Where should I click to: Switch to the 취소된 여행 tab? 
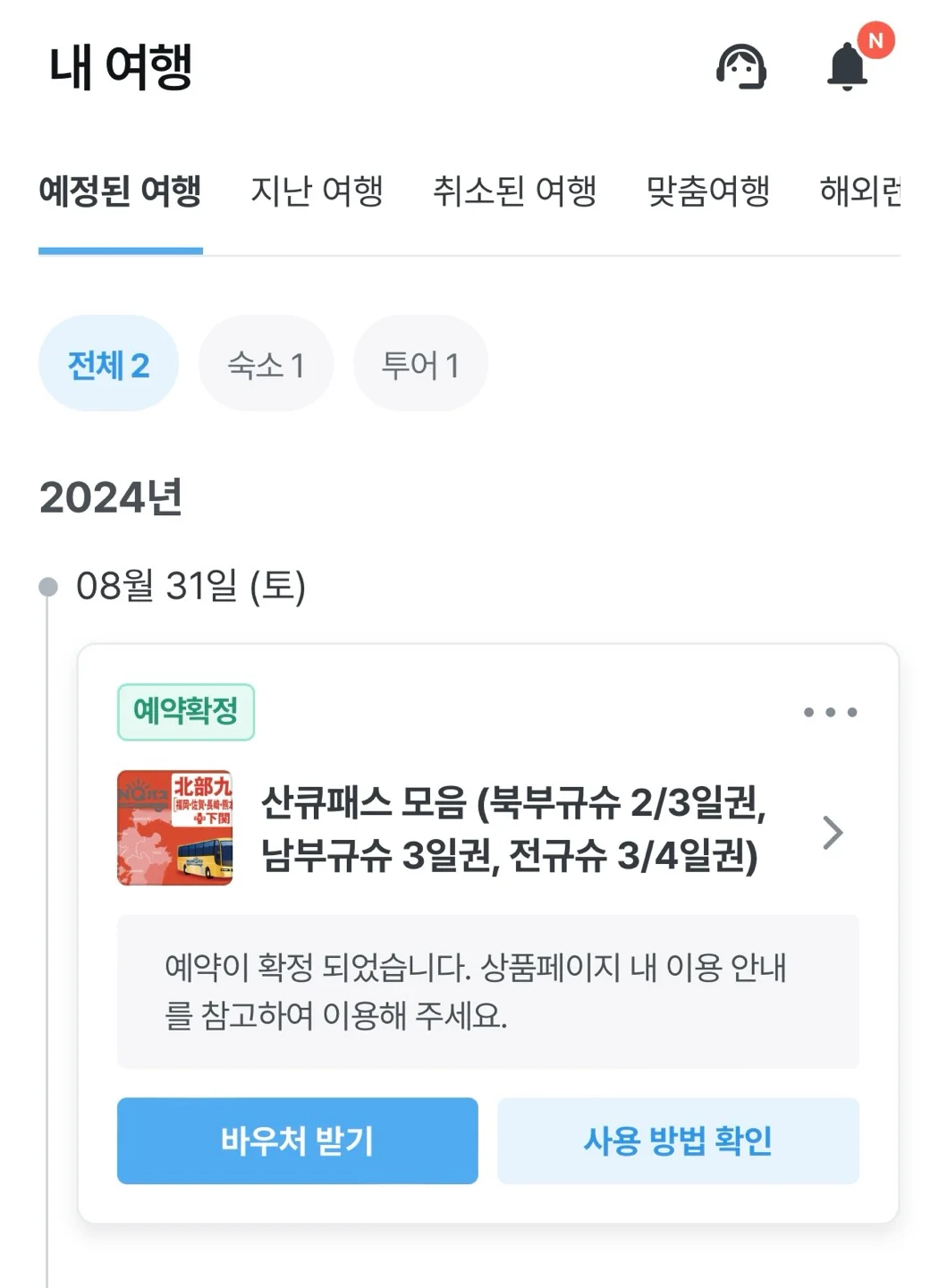514,191
